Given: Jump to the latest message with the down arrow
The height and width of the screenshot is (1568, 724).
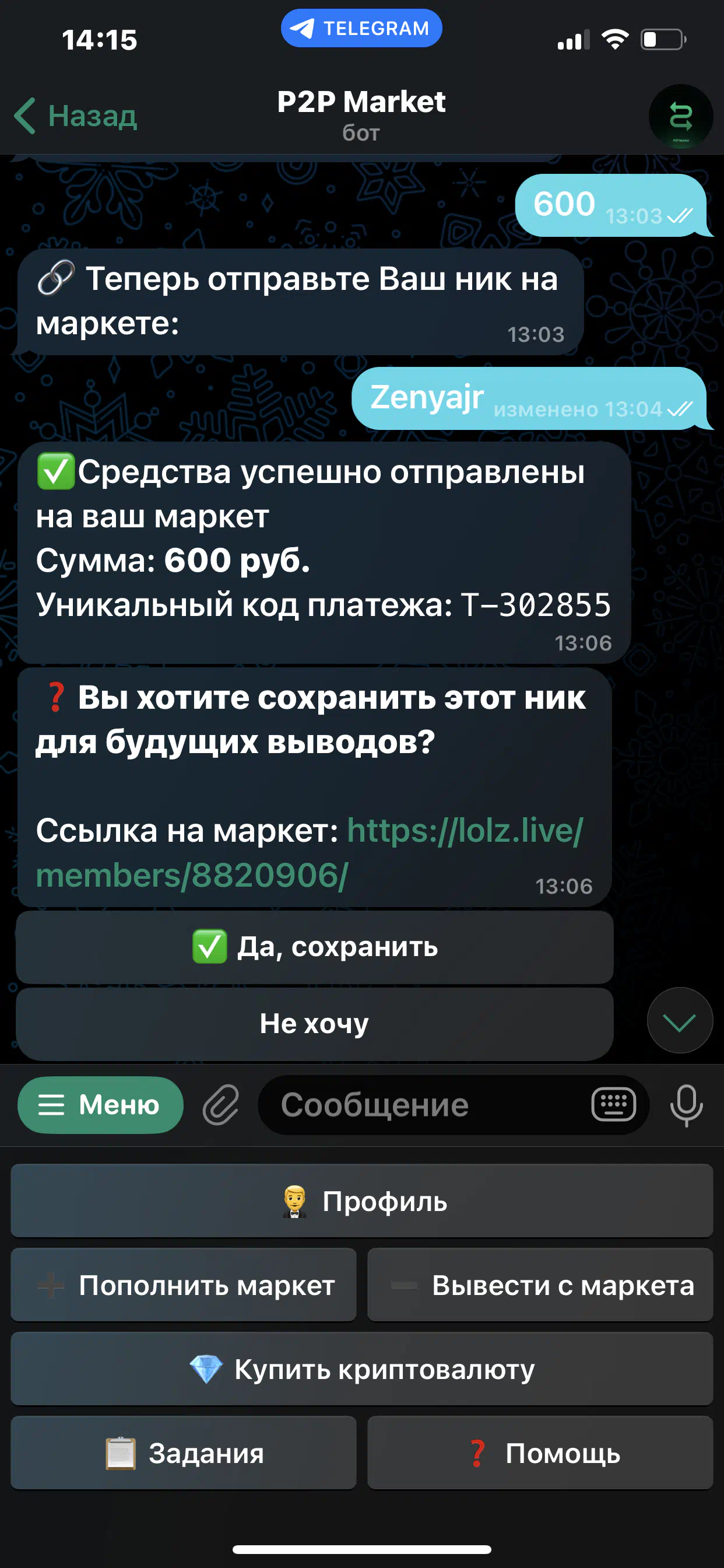Looking at the screenshot, I should point(680,1020).
